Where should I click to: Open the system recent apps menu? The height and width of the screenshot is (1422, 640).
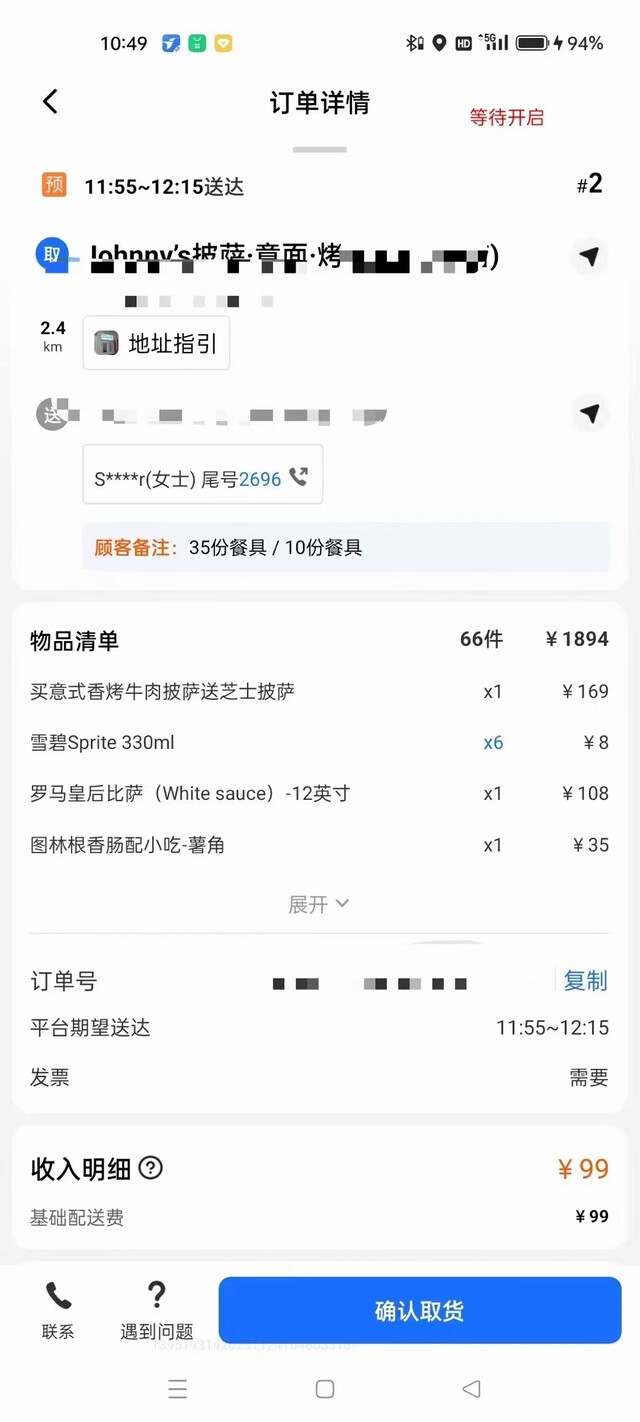[178, 1389]
